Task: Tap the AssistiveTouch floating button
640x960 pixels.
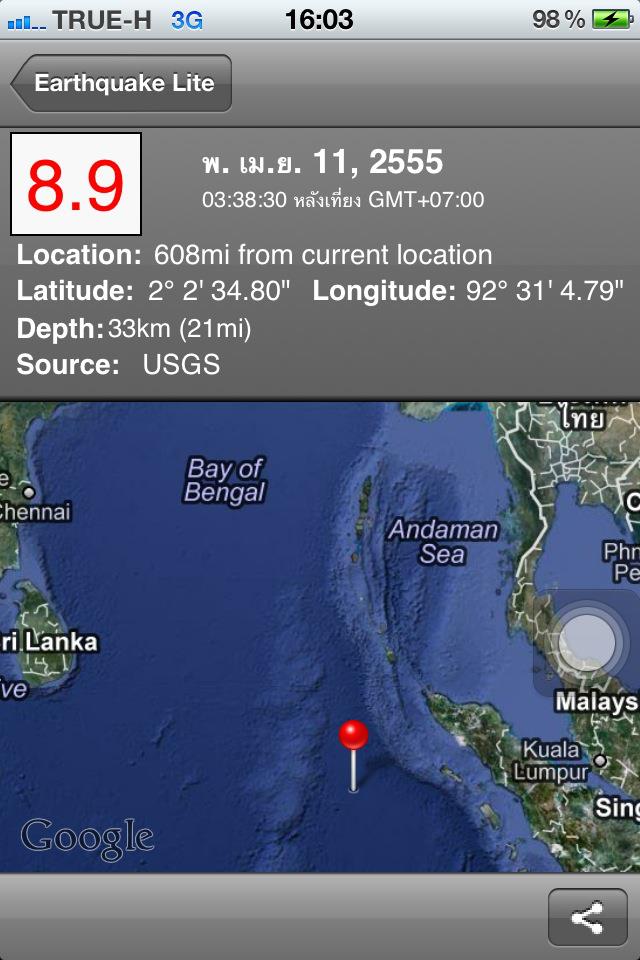Action: click(586, 642)
